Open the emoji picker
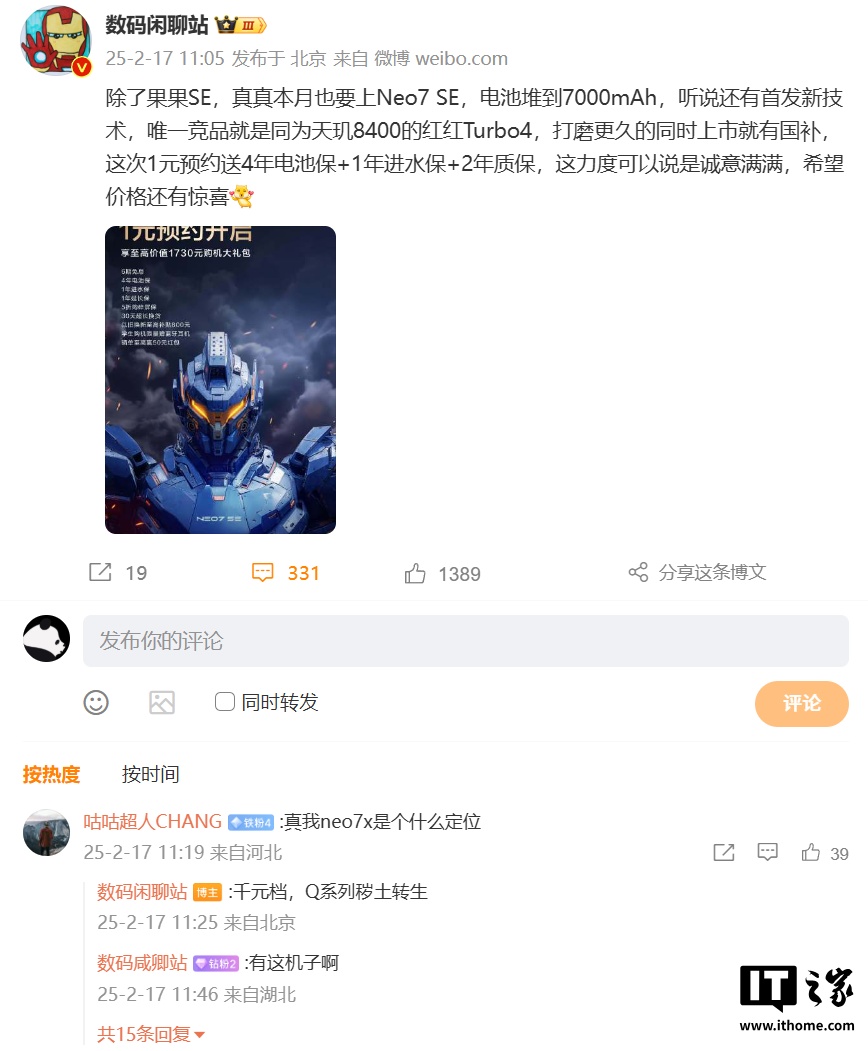The image size is (868, 1051). [x=96, y=702]
